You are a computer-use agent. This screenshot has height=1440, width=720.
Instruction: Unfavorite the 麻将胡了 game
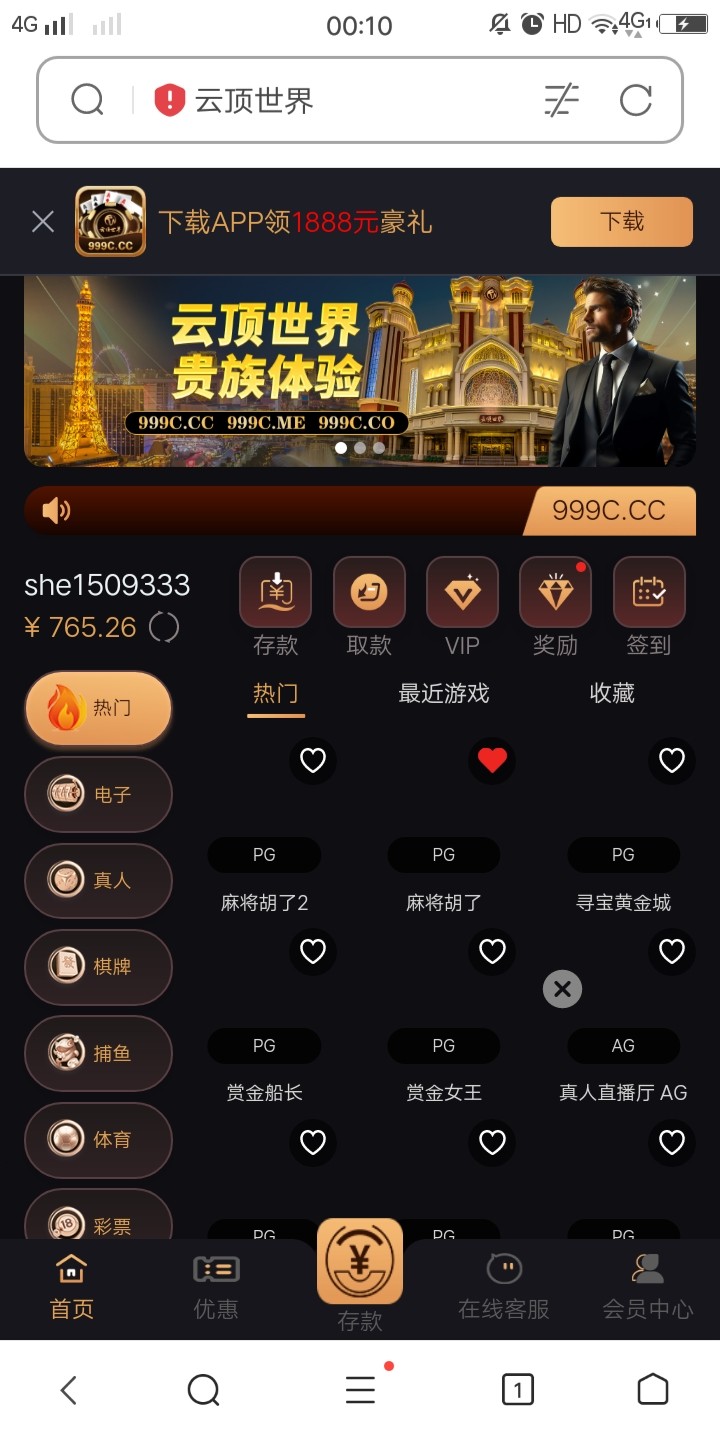[492, 761]
